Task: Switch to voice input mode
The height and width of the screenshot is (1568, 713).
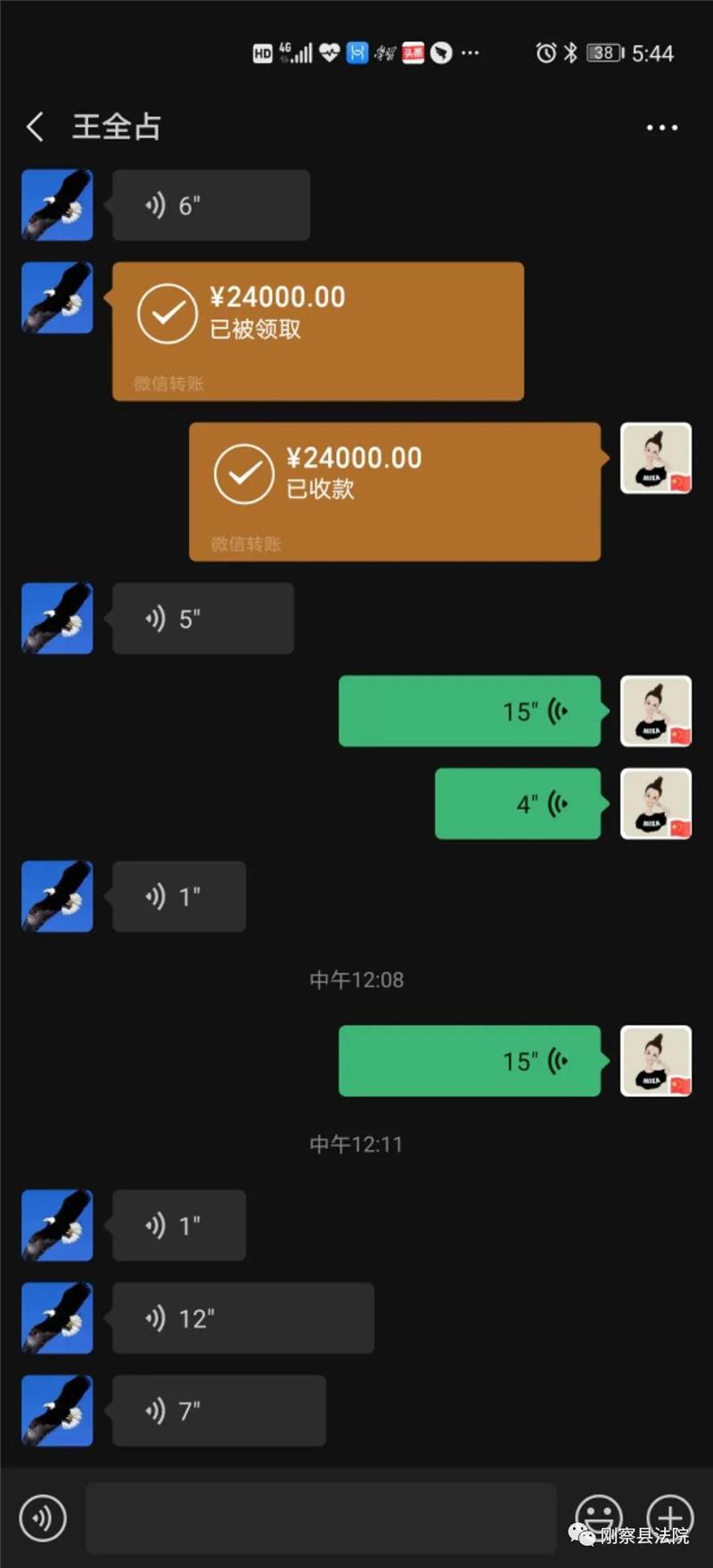Action: (43, 1517)
